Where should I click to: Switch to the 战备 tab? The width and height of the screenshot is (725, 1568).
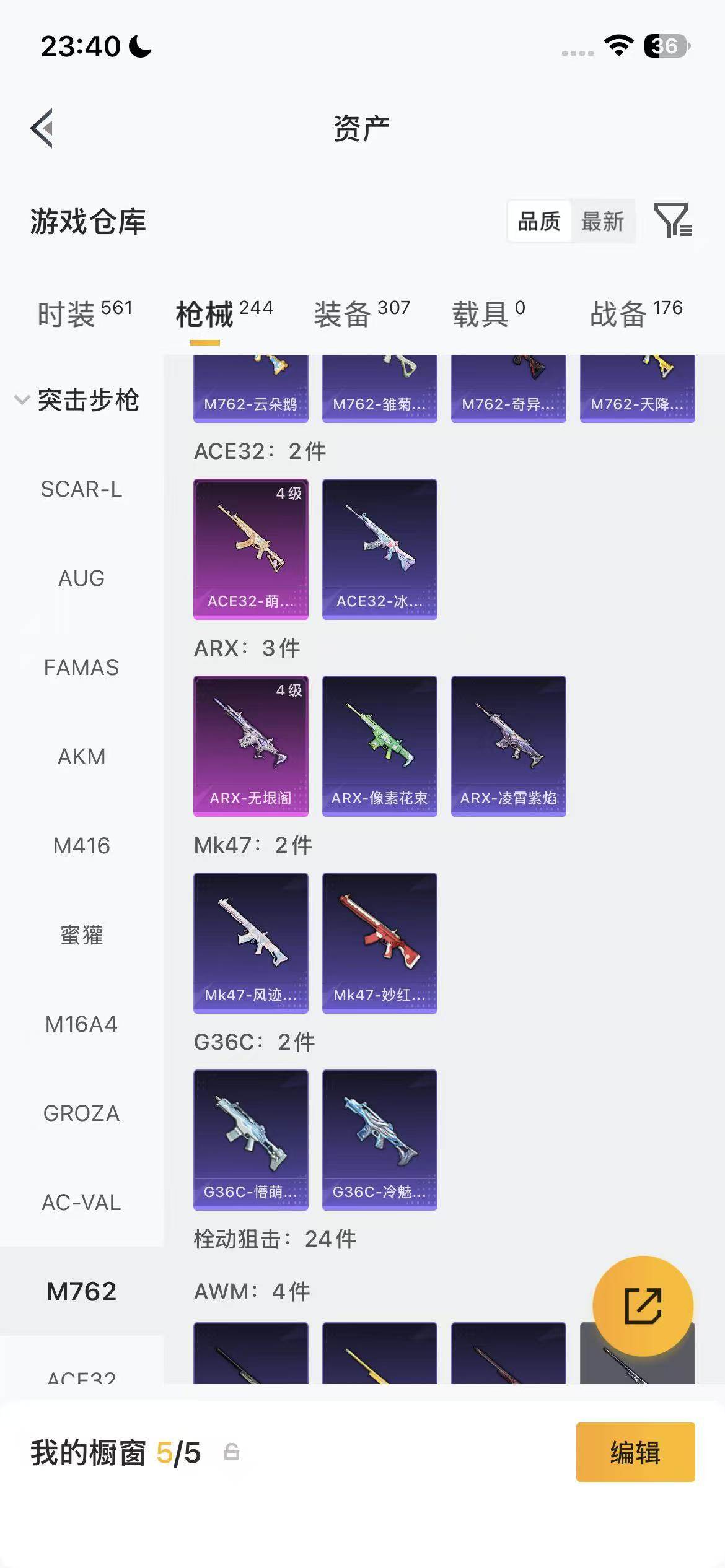636,313
